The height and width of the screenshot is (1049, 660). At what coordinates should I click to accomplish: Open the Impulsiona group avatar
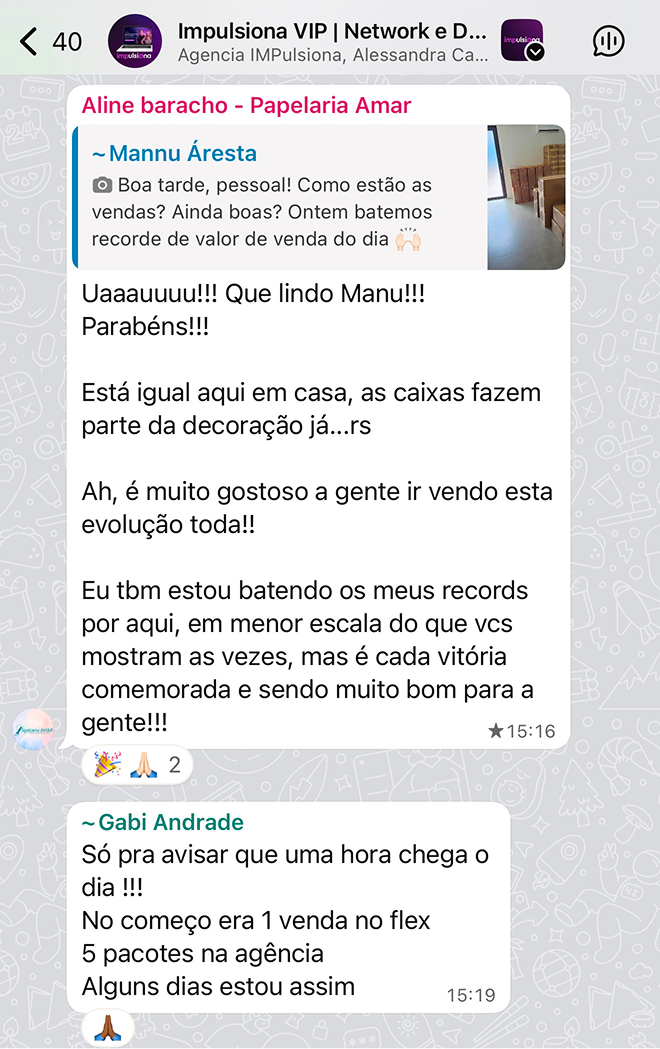point(136,41)
